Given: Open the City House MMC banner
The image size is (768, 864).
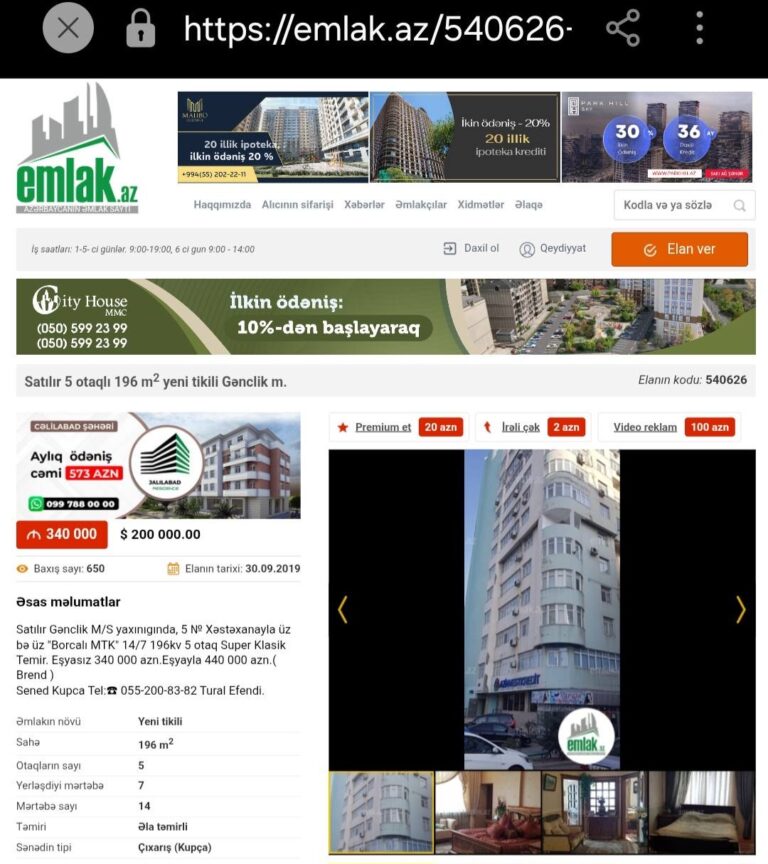Looking at the screenshot, I should 385,317.
